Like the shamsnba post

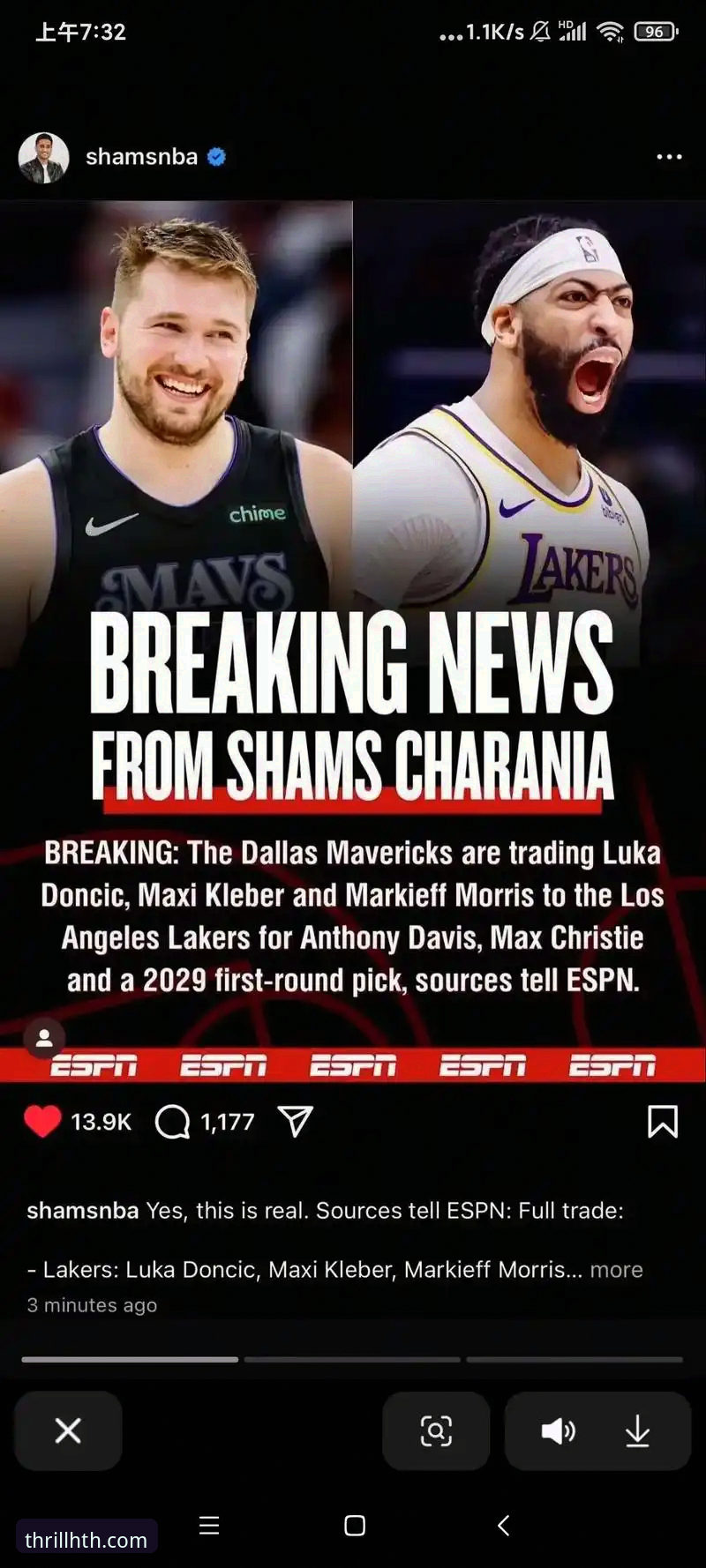pyautogui.click(x=42, y=1122)
